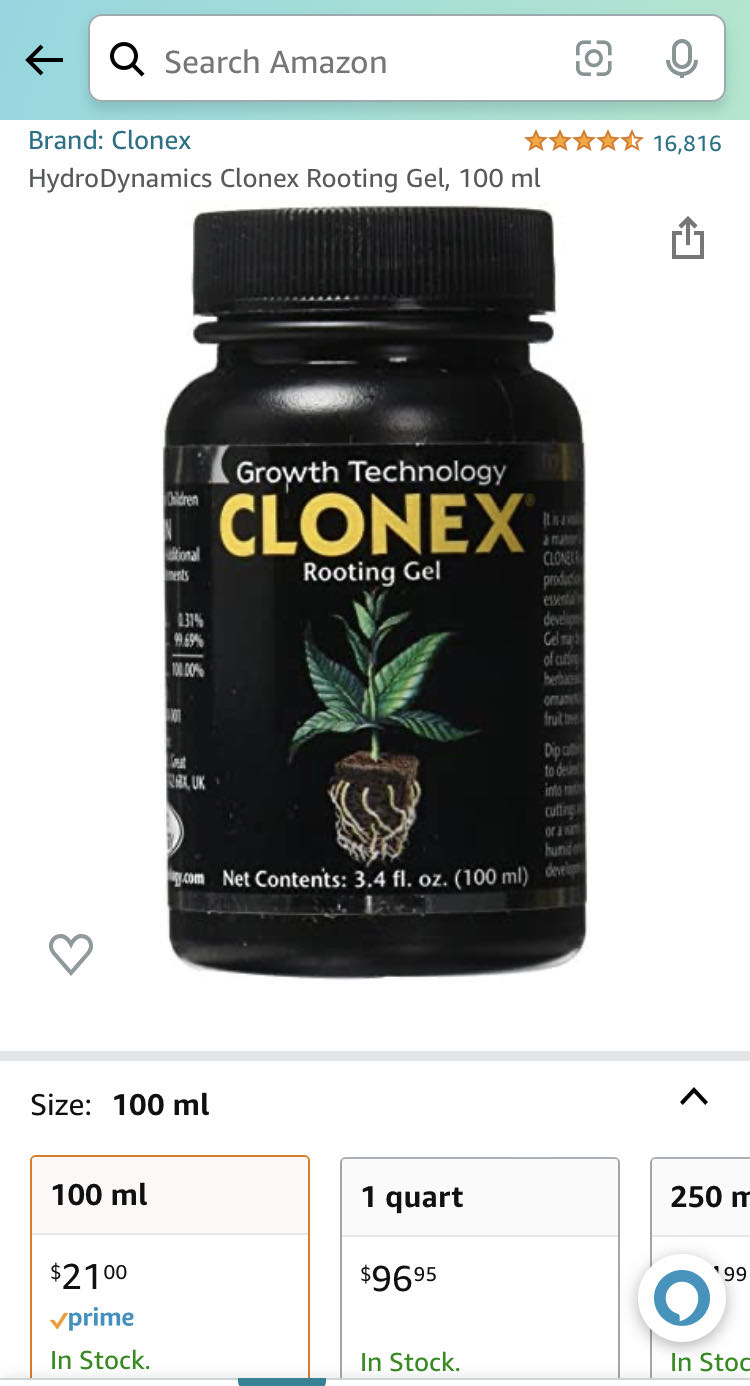Add product to wish list heart

(x=71, y=954)
